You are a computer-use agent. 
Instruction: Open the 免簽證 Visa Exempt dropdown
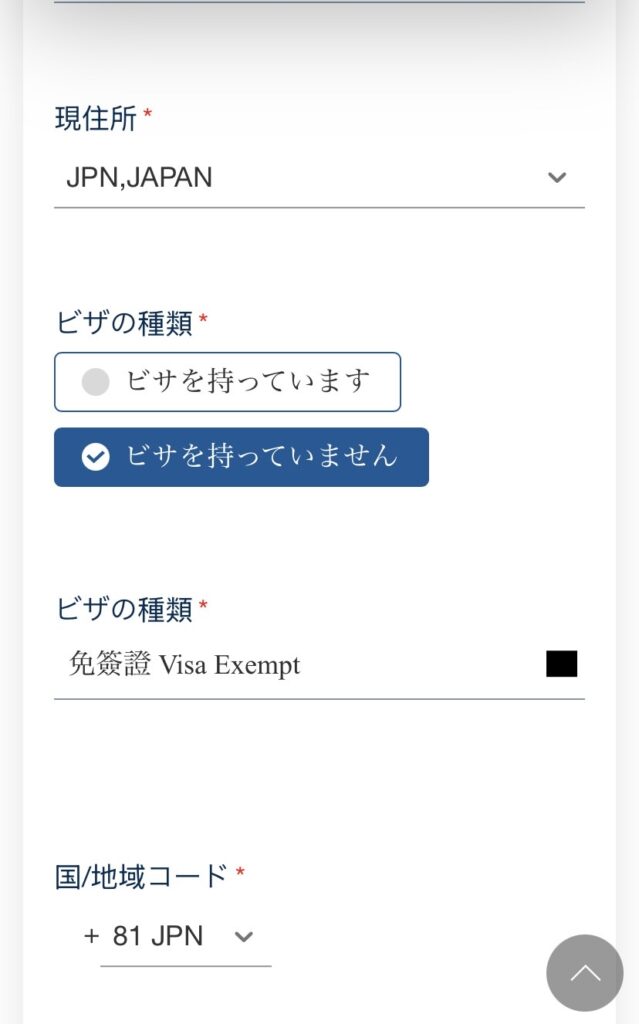[318, 665]
